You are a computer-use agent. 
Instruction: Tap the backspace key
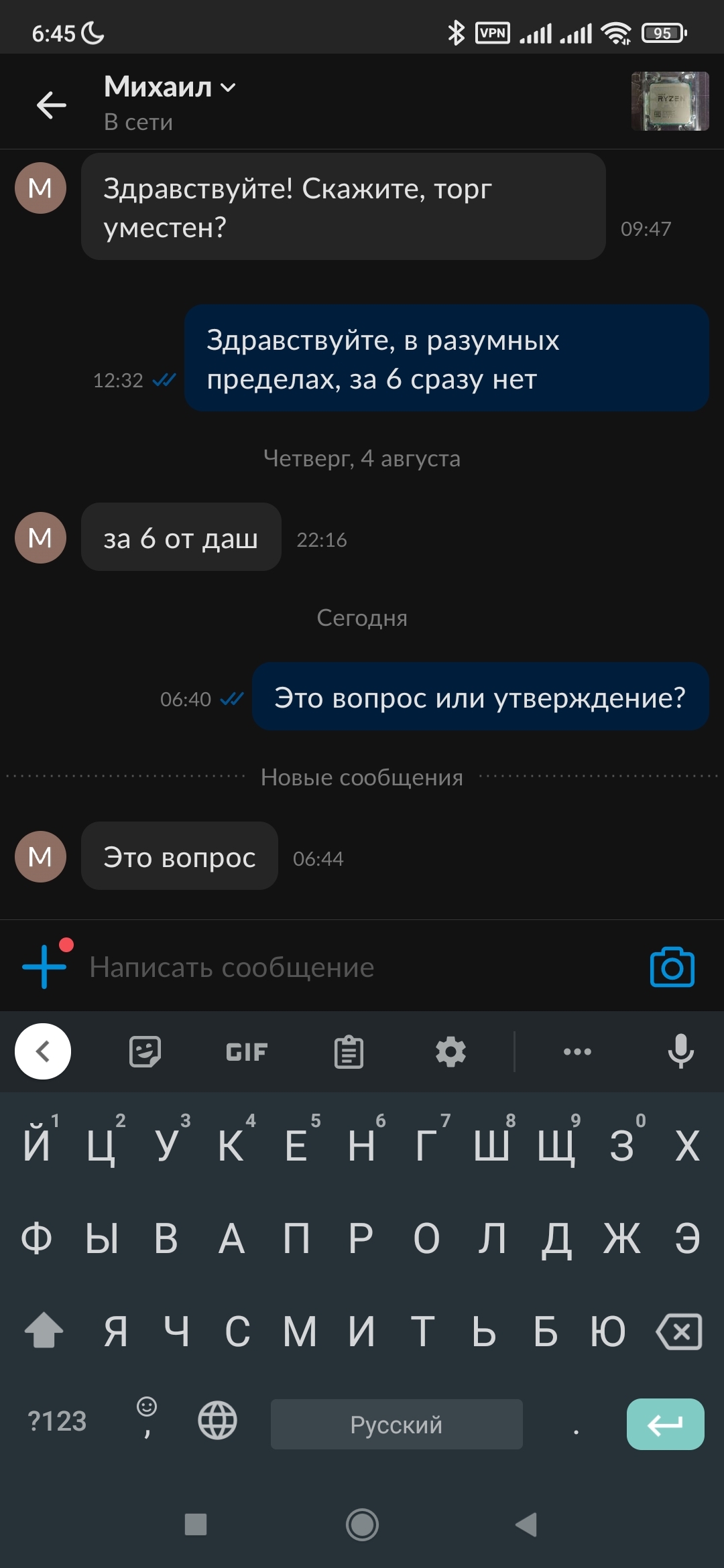[x=679, y=1331]
